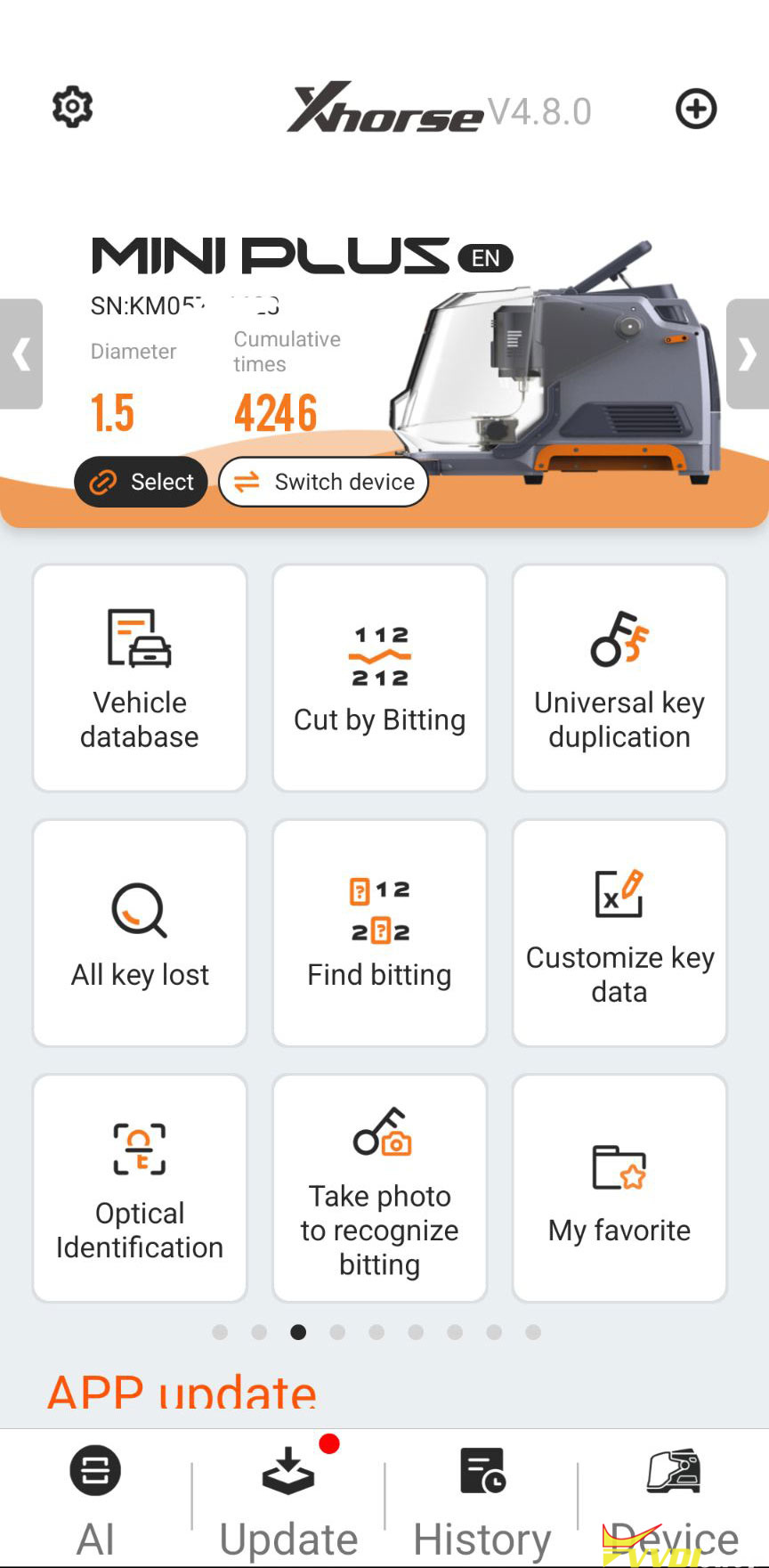Open Cut by Bitting
The height and width of the screenshot is (1568, 769).
(x=380, y=678)
